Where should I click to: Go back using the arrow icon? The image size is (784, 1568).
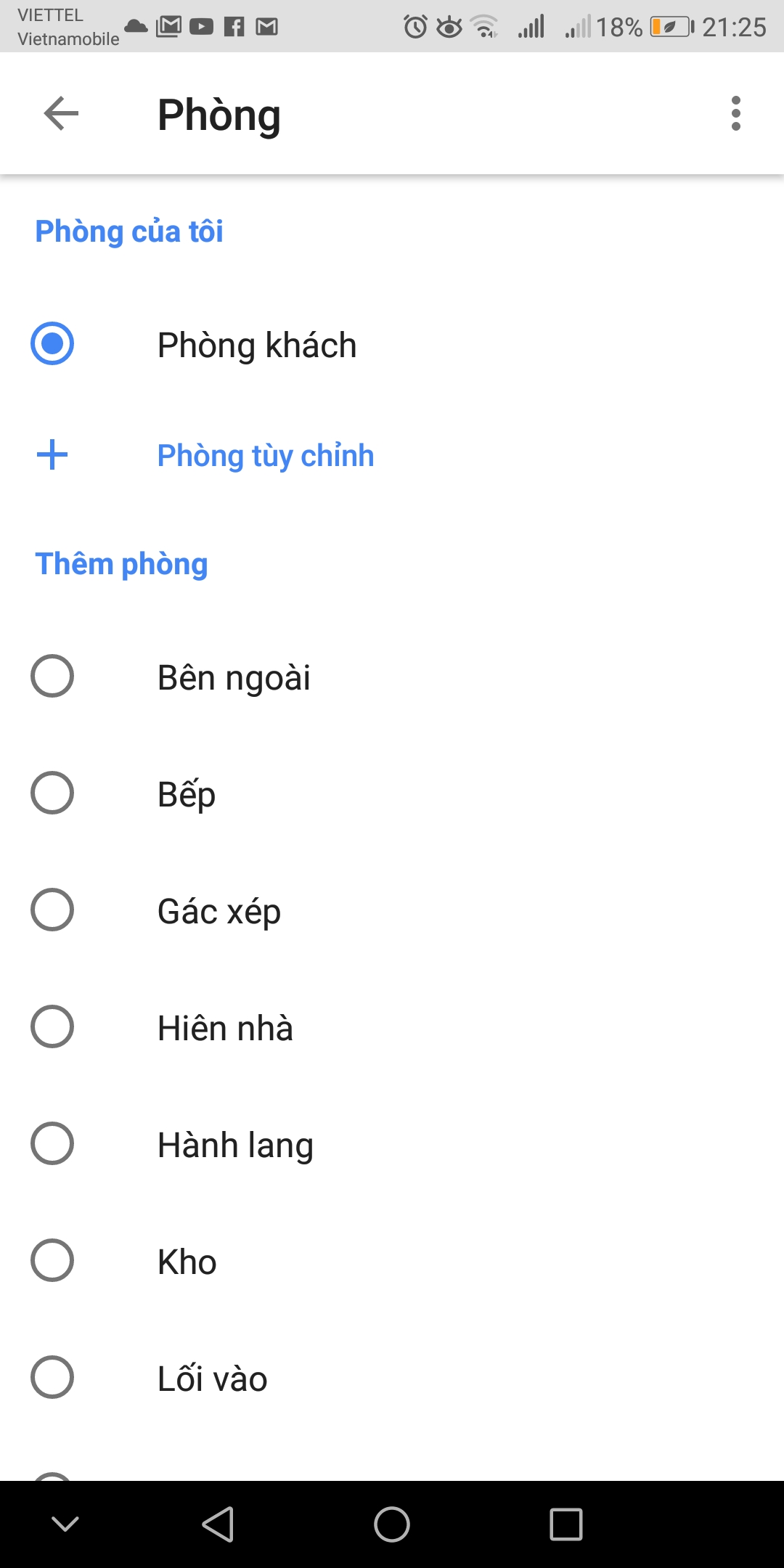coord(61,114)
